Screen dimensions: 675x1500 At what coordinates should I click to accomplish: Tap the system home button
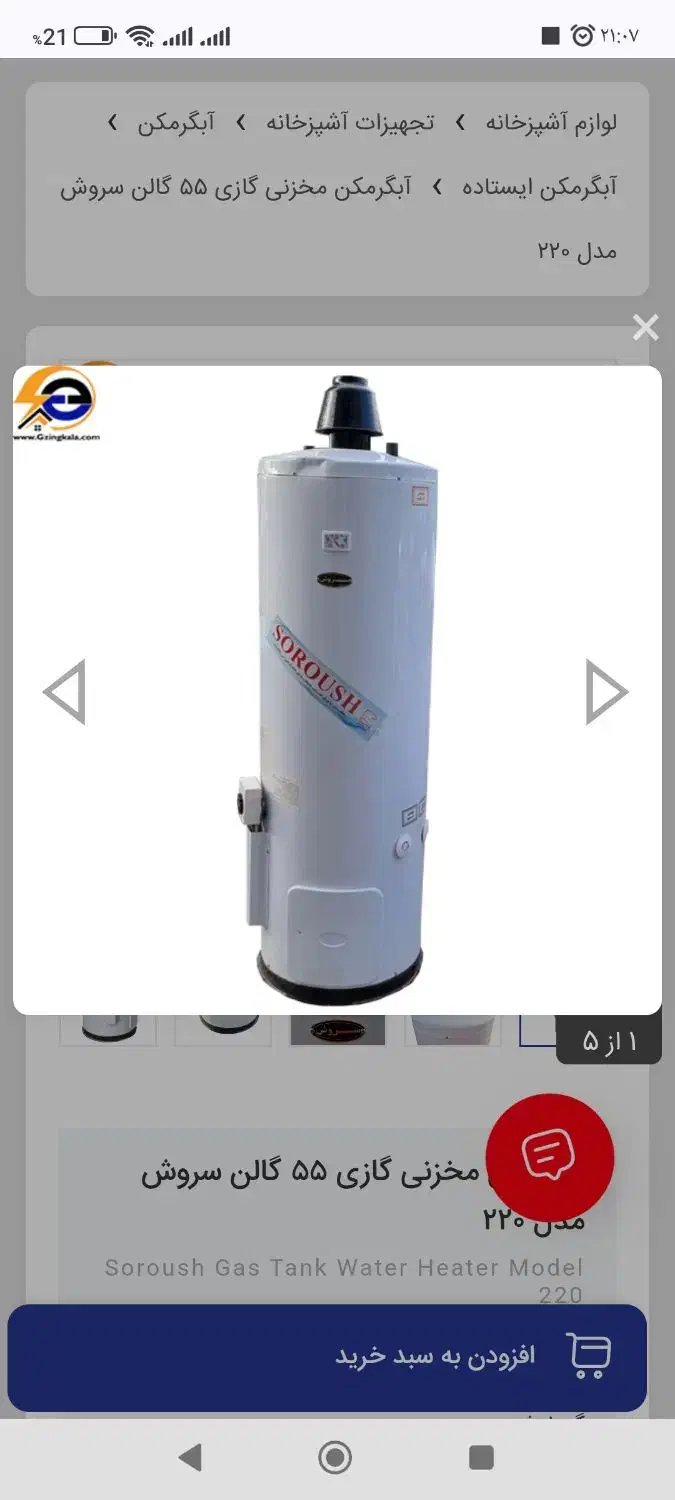pyautogui.click(x=335, y=1458)
